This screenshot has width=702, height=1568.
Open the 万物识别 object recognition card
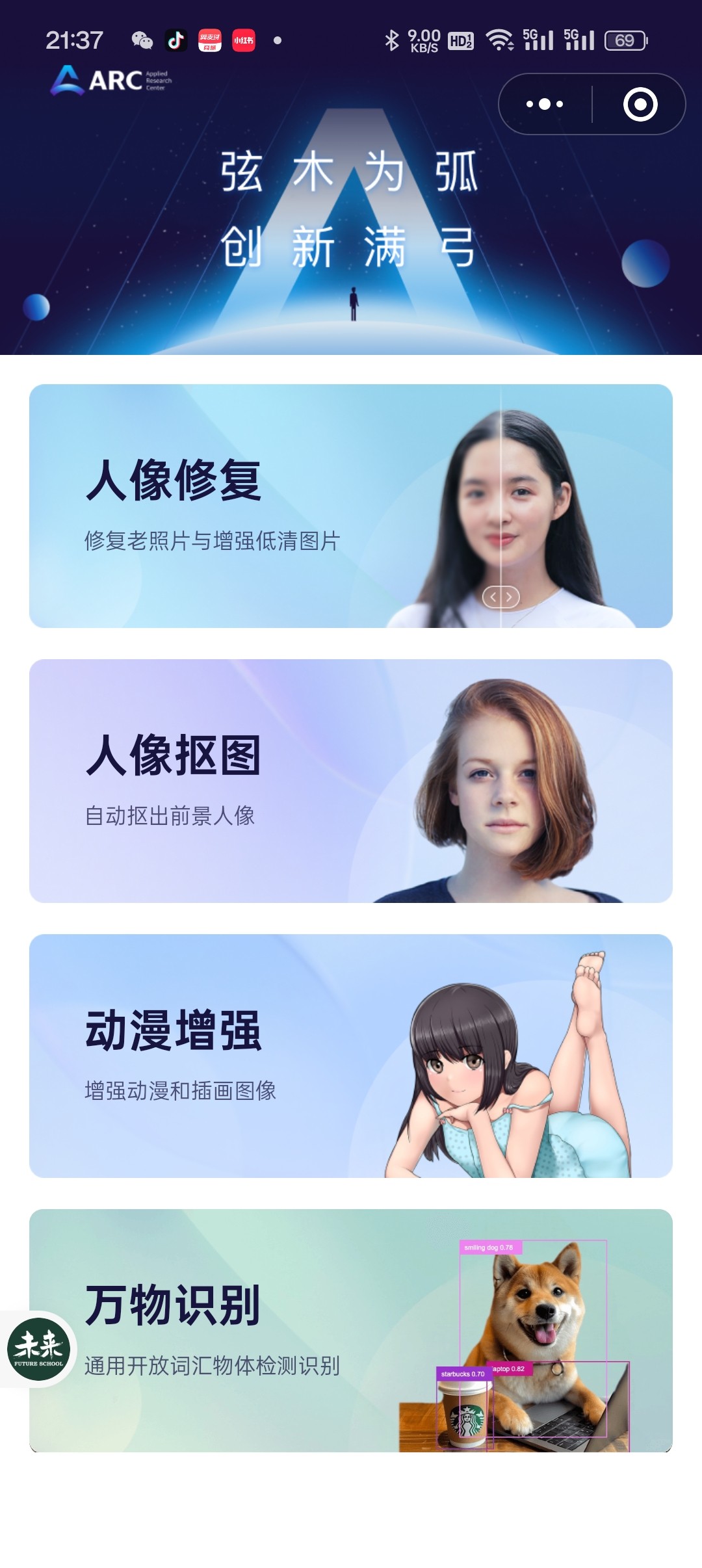coord(351,1331)
